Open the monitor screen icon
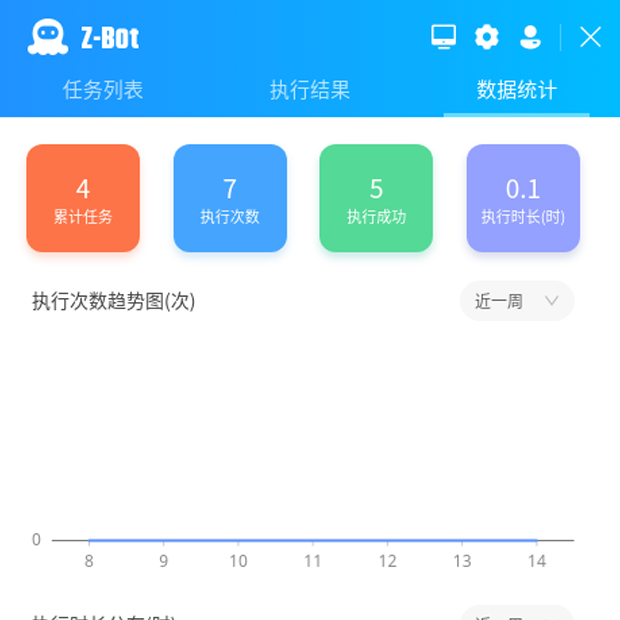This screenshot has height=620, width=620. (x=443, y=37)
